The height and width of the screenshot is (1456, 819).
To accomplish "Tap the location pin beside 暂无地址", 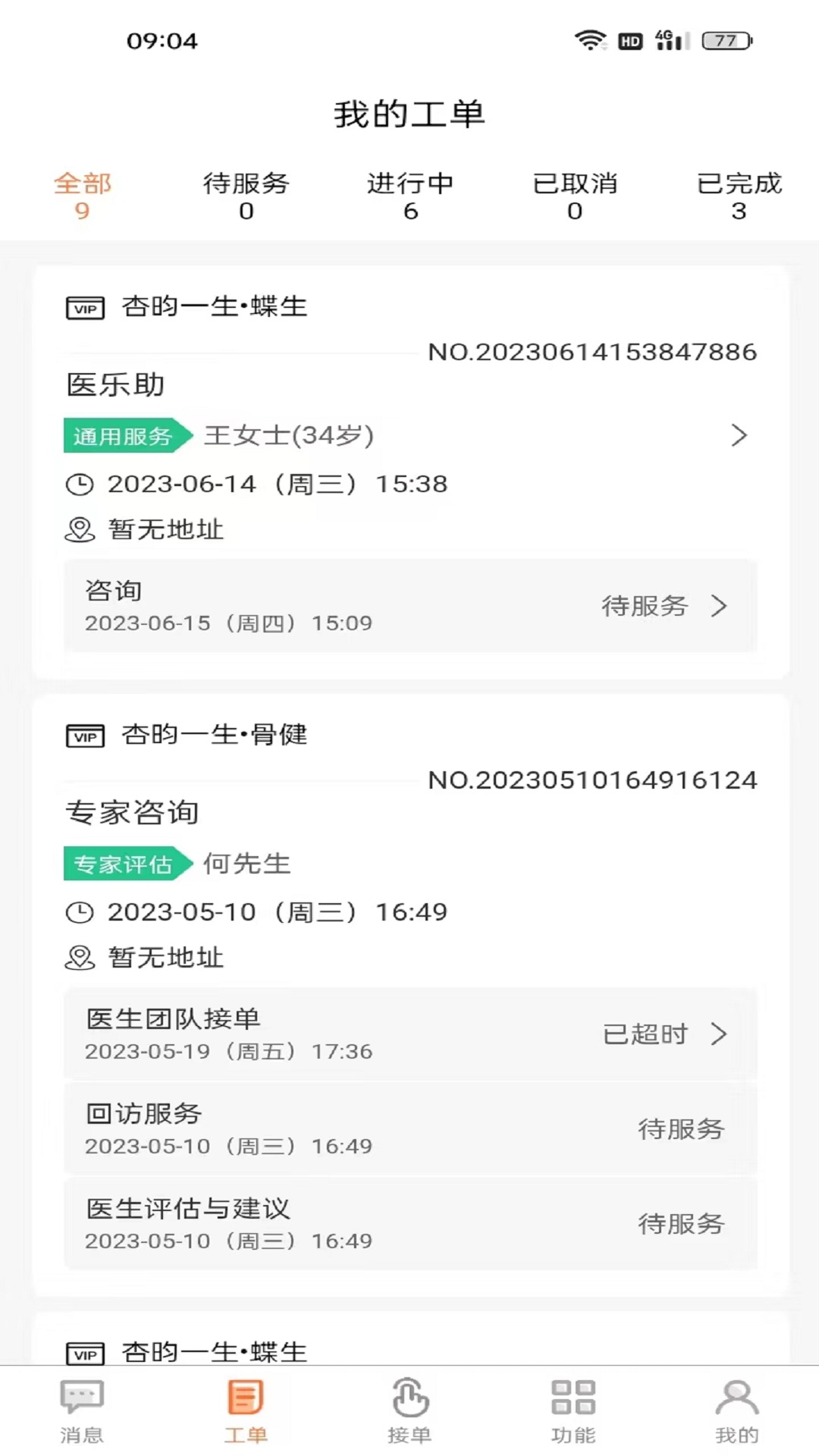I will (79, 530).
